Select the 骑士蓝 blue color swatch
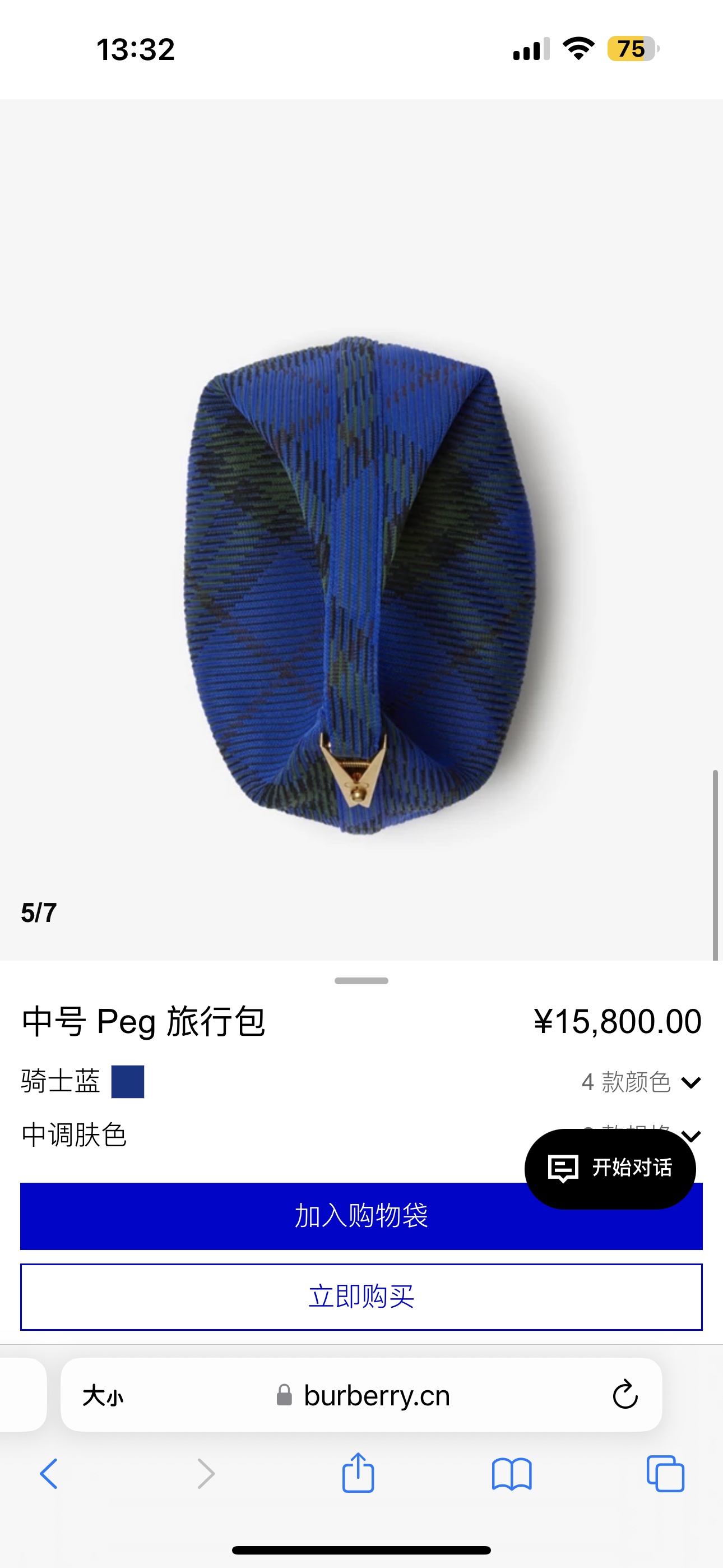 click(128, 1082)
